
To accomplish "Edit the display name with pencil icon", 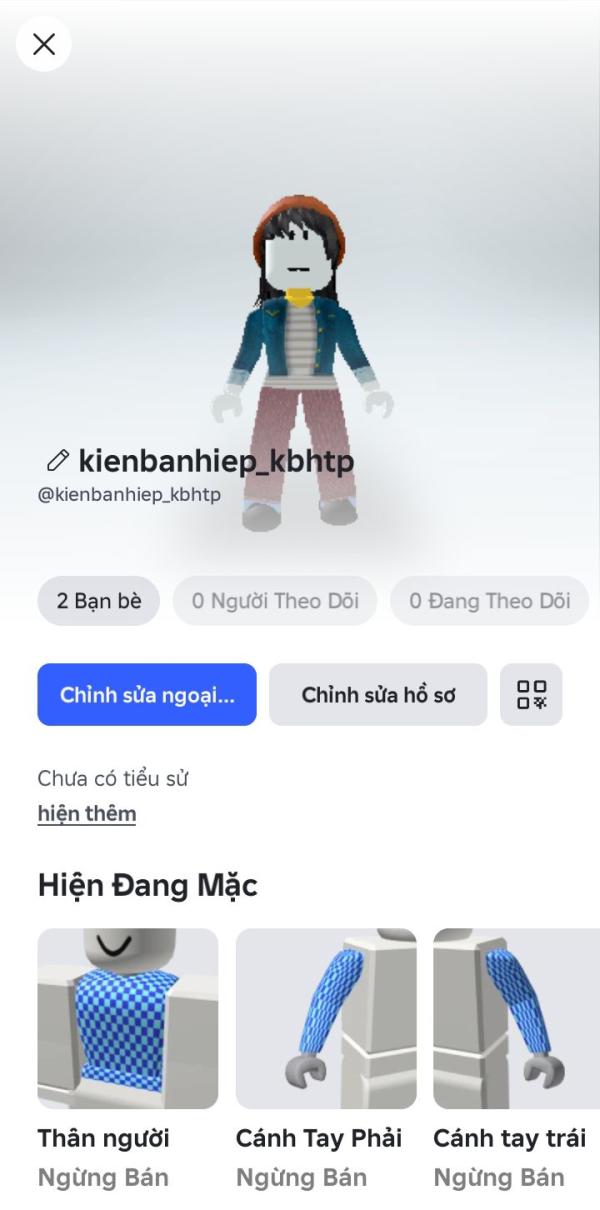I will pyautogui.click(x=57, y=461).
